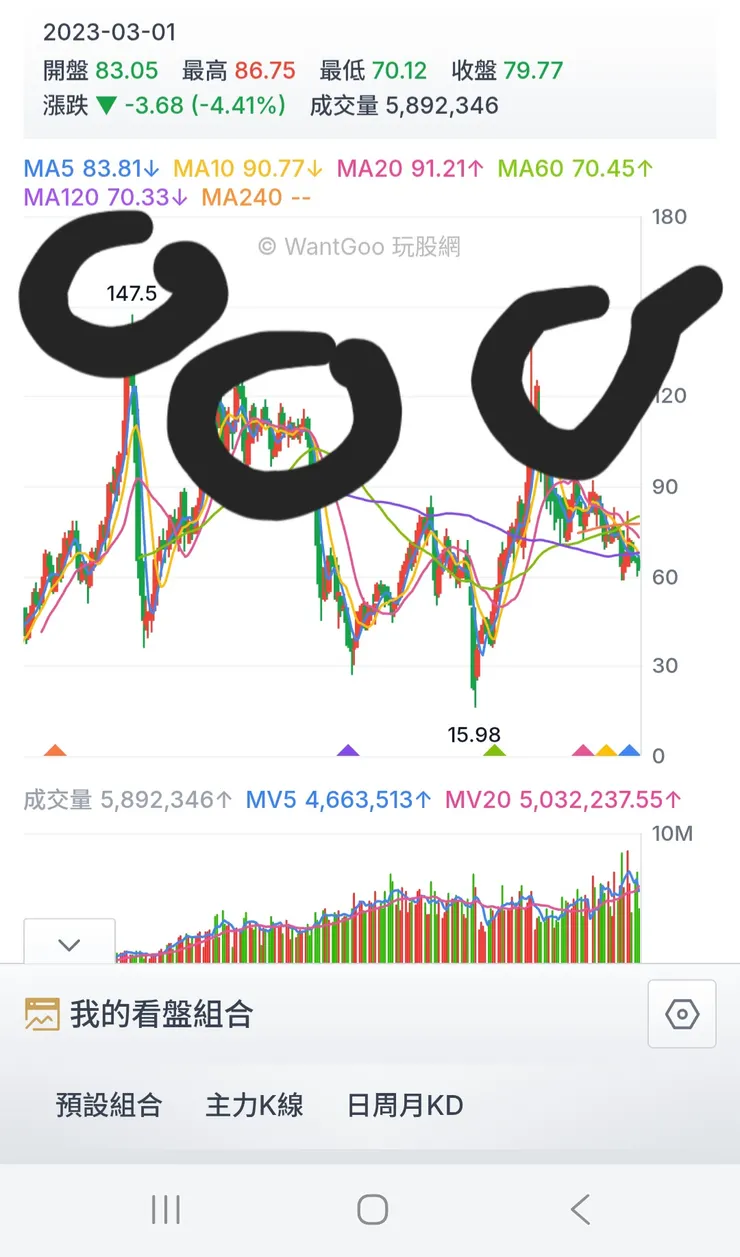
Task: Tap the purple triangle marker below the chart
Action: [x=347, y=751]
